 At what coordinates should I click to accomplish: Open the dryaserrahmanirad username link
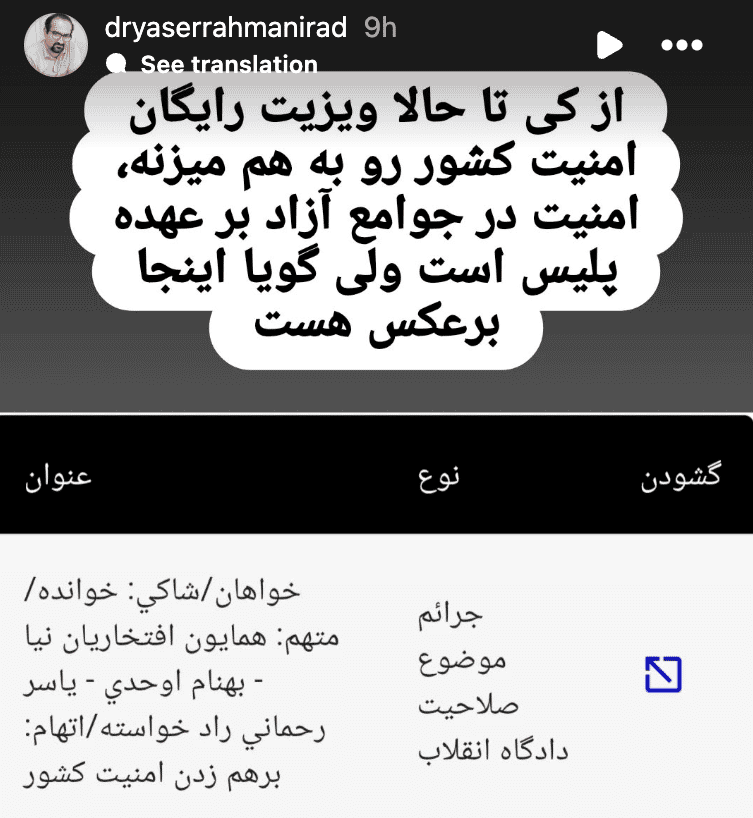pyautogui.click(x=226, y=27)
